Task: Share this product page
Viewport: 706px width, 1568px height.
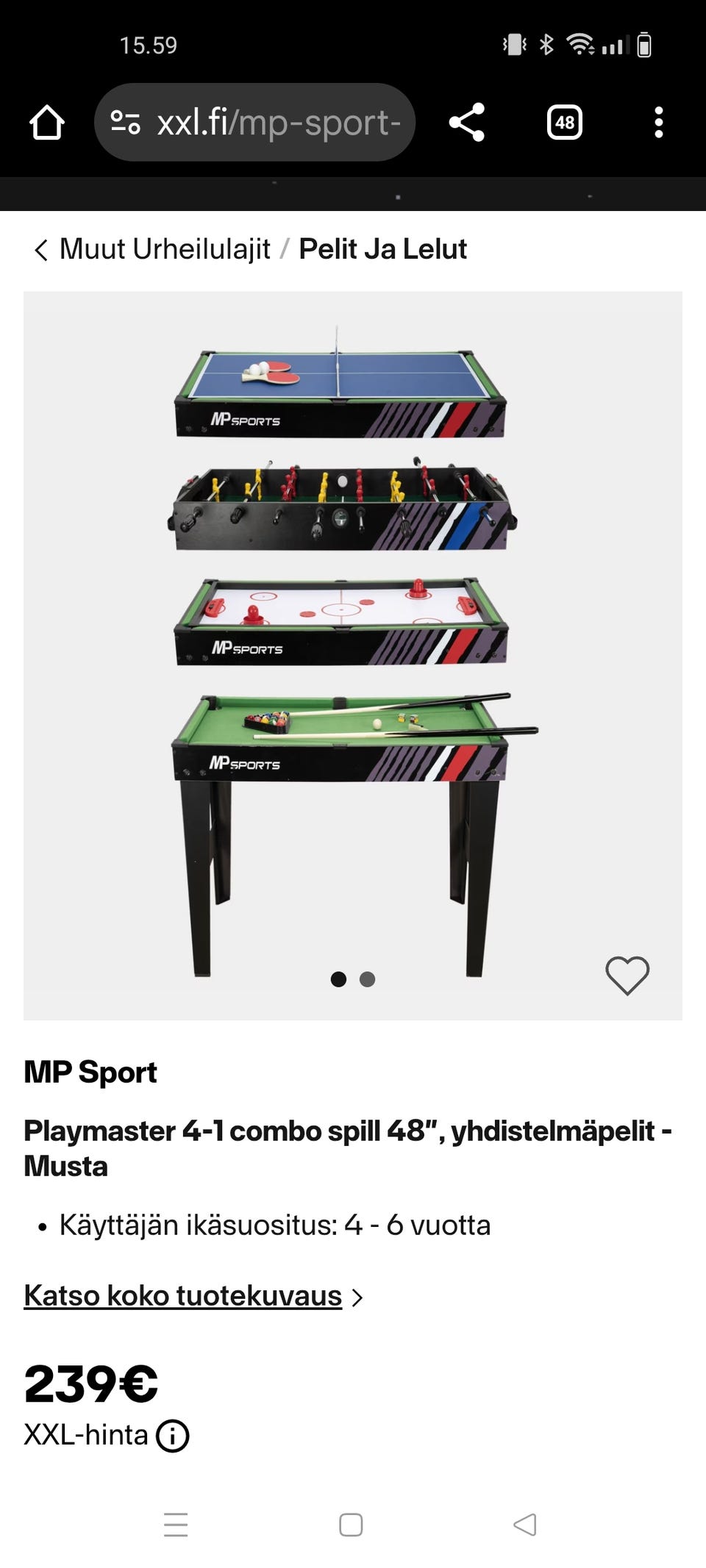Action: click(x=467, y=122)
